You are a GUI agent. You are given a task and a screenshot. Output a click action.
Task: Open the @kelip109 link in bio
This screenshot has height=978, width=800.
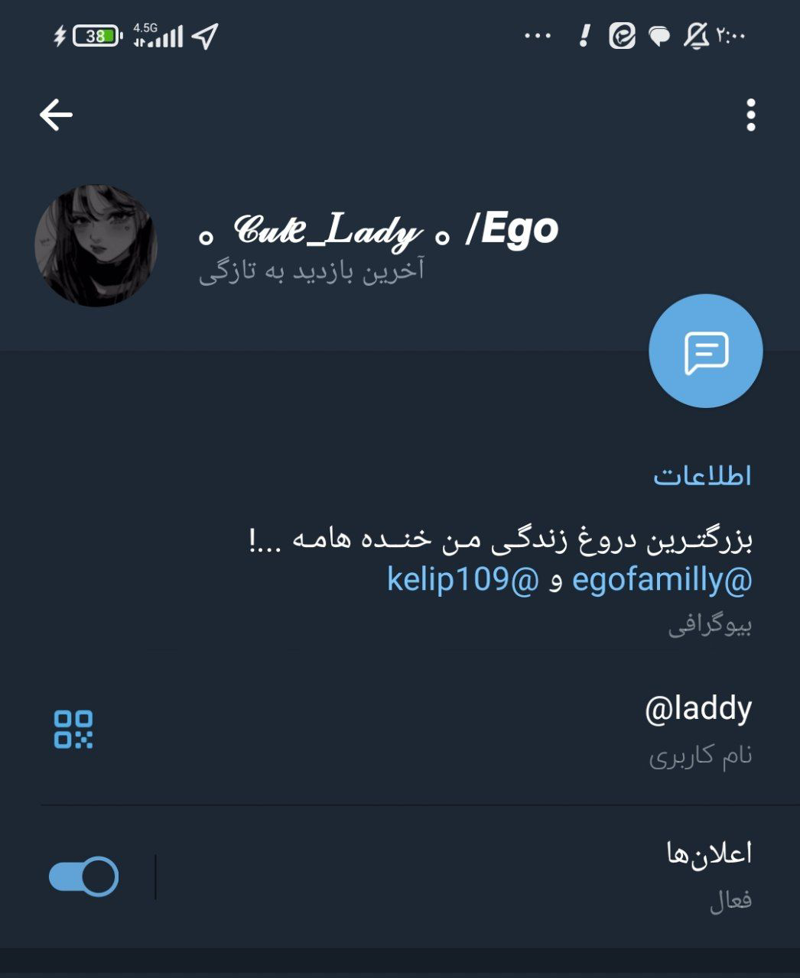point(462,579)
